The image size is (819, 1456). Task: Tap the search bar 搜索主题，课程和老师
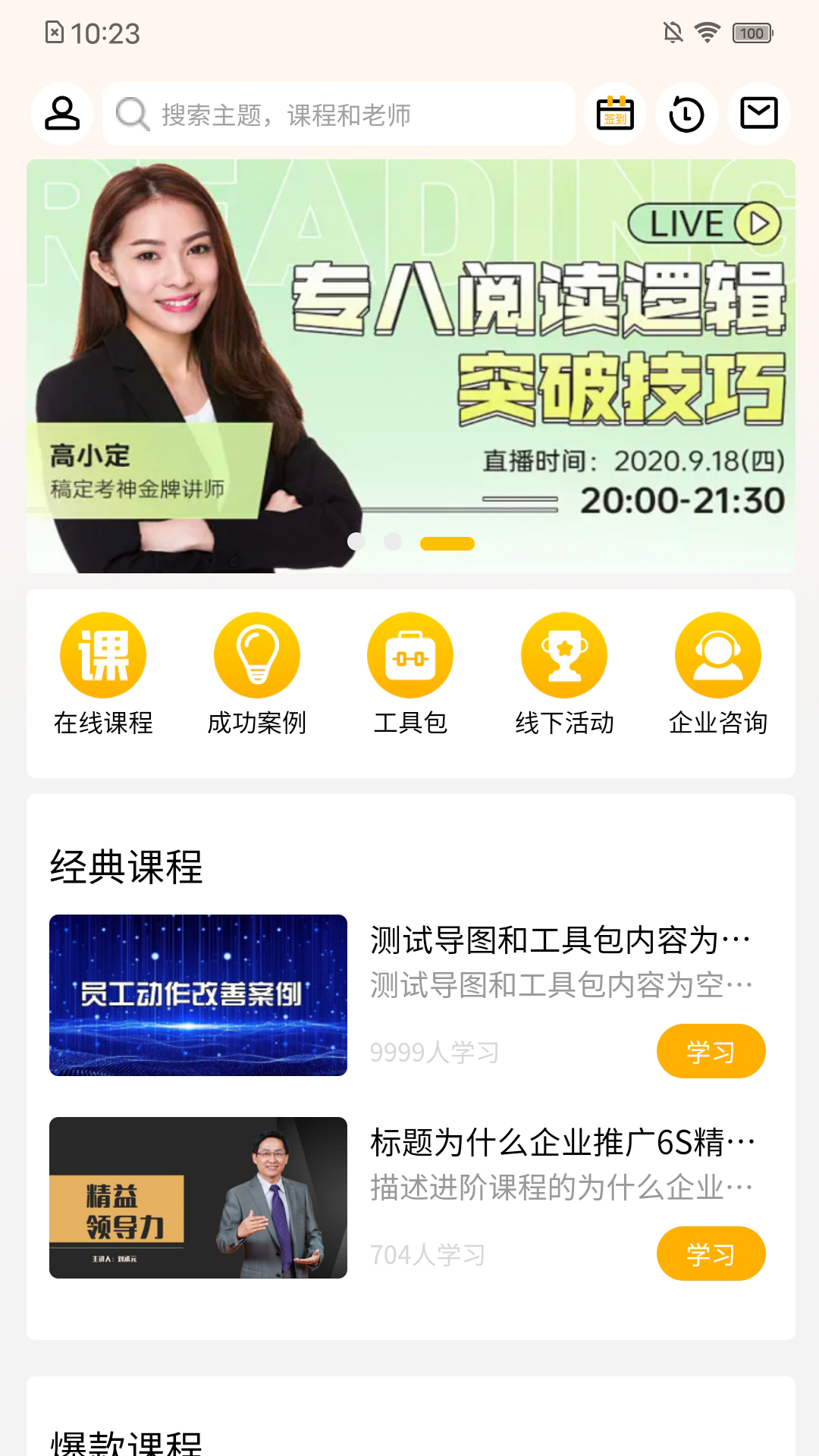[337, 114]
